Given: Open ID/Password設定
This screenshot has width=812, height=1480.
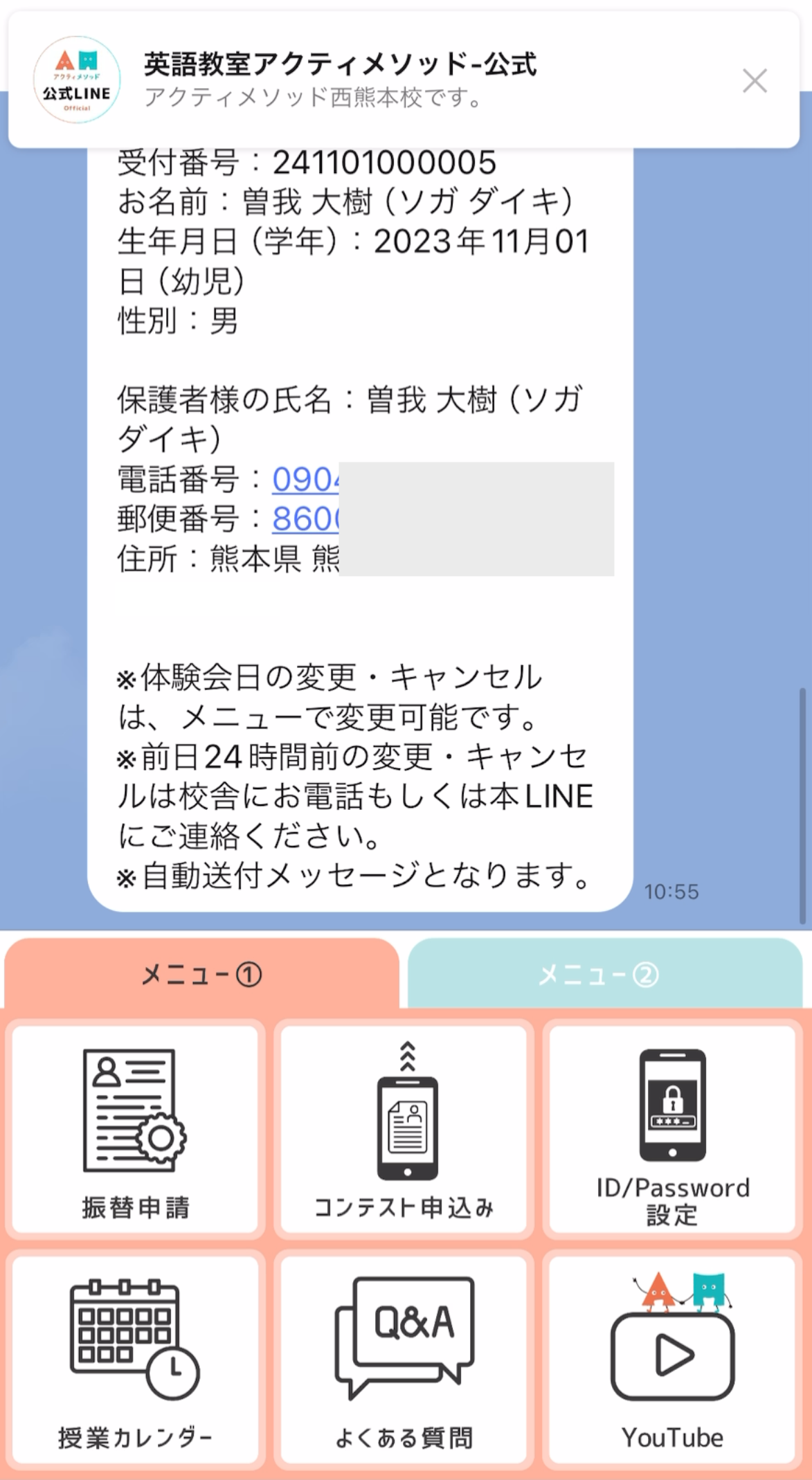Looking at the screenshot, I should pos(672,1130).
